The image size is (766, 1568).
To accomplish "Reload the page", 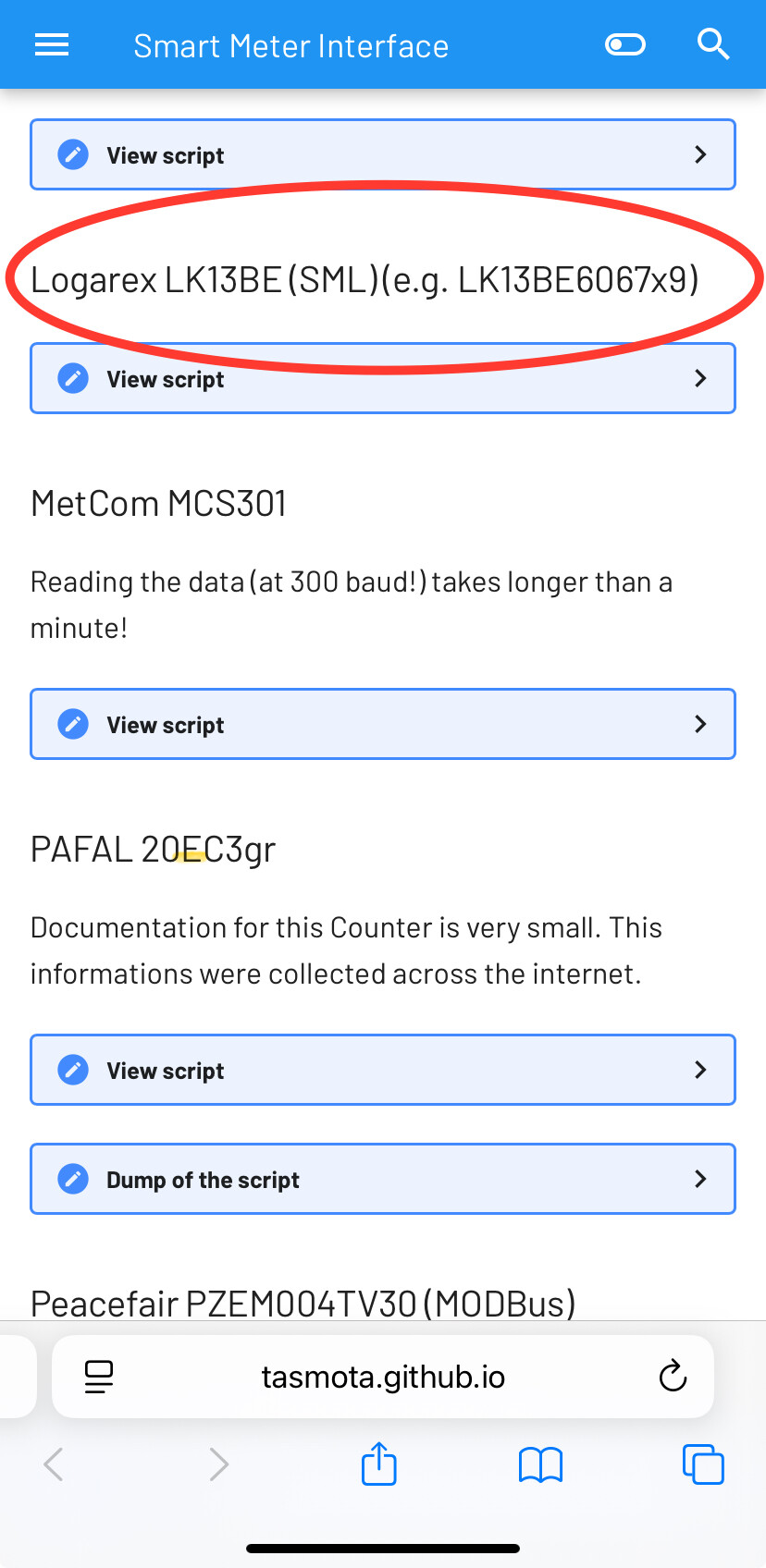I will point(673,1377).
